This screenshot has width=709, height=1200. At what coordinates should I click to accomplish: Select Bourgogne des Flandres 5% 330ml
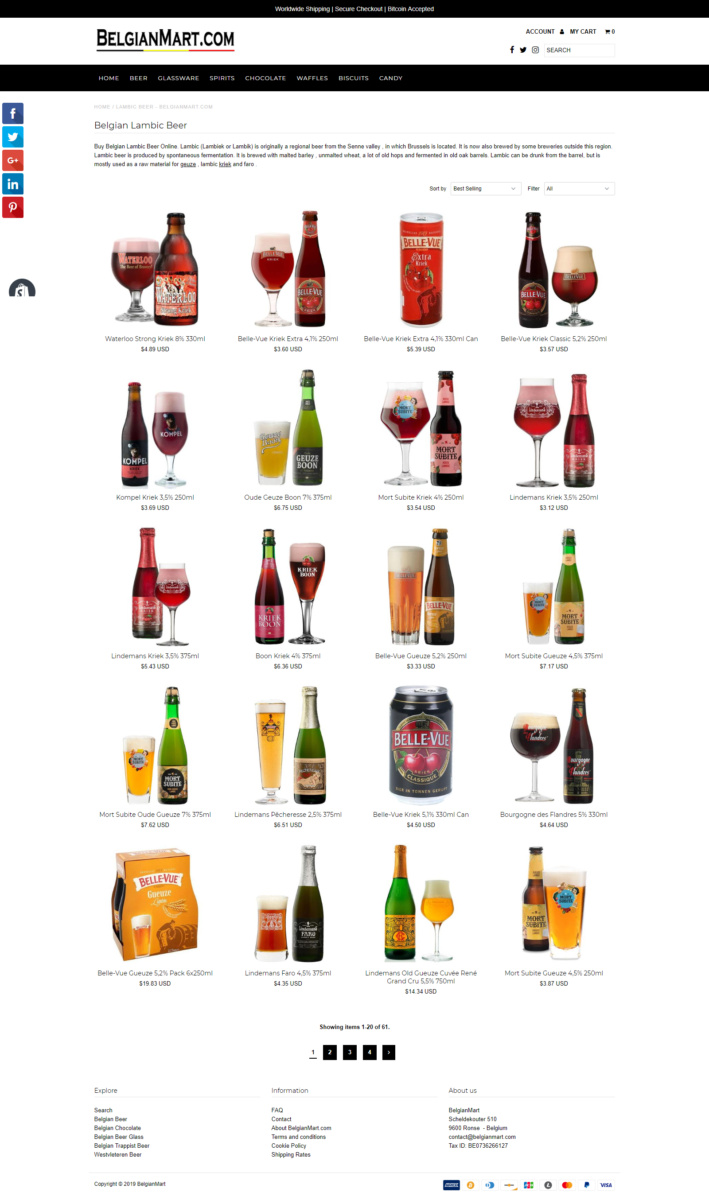tap(554, 815)
